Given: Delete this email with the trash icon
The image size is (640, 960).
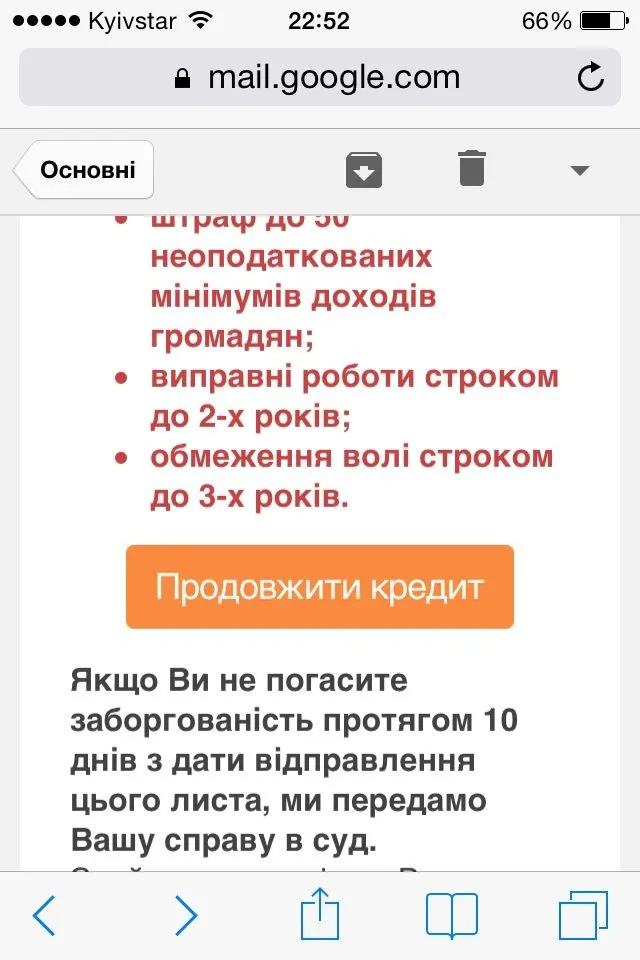Looking at the screenshot, I should click(471, 168).
